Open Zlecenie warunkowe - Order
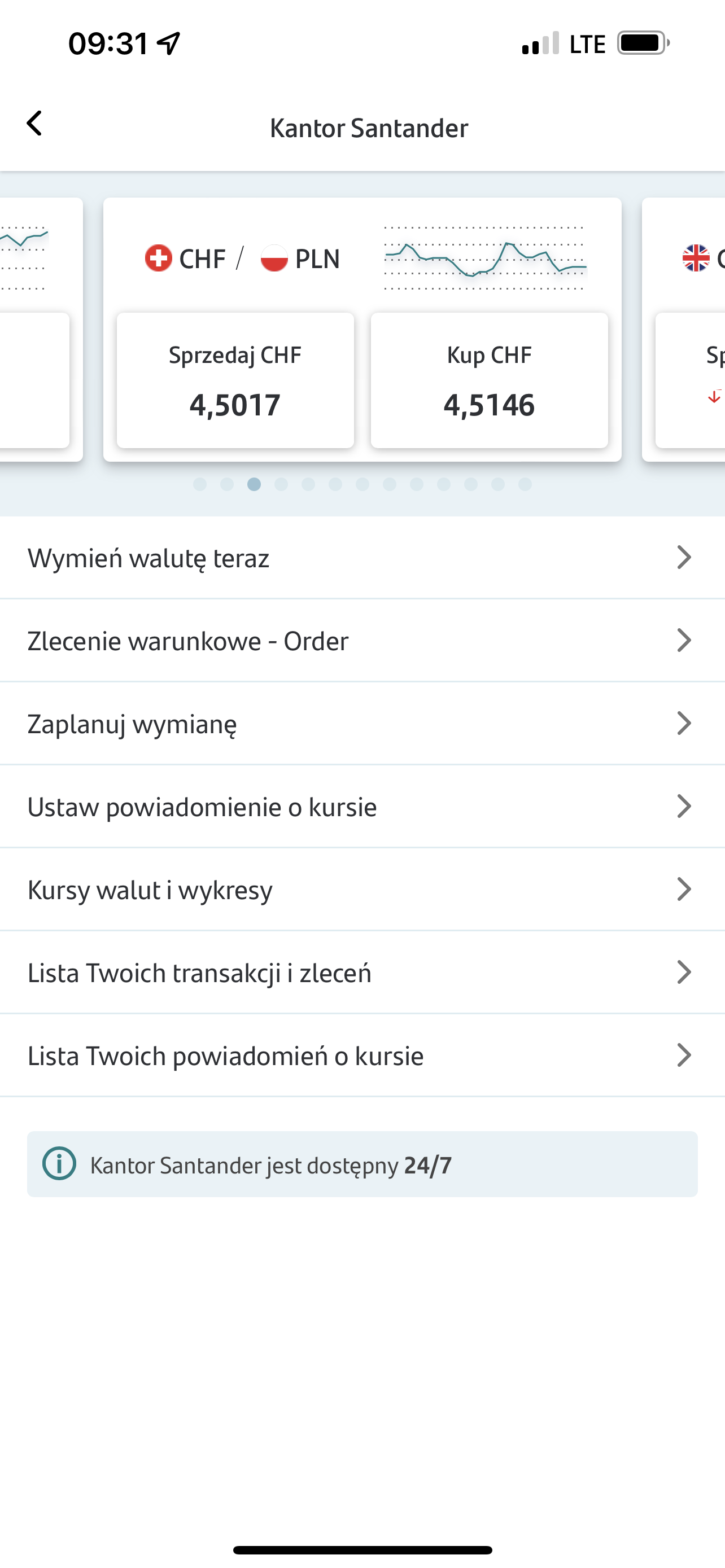Screen dimensions: 725x1568 click(362, 640)
